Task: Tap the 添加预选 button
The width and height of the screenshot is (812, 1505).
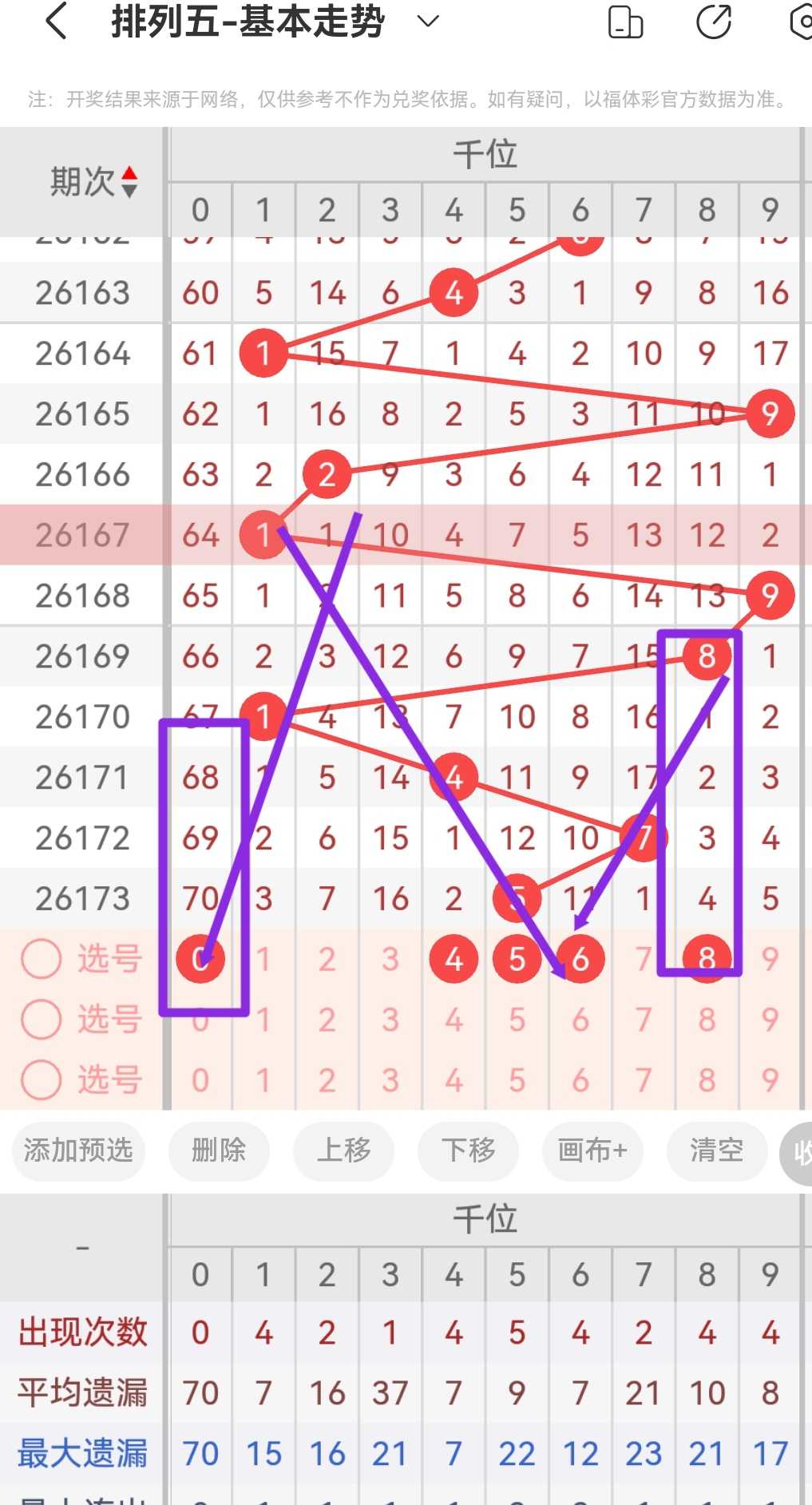Action: [x=78, y=1151]
